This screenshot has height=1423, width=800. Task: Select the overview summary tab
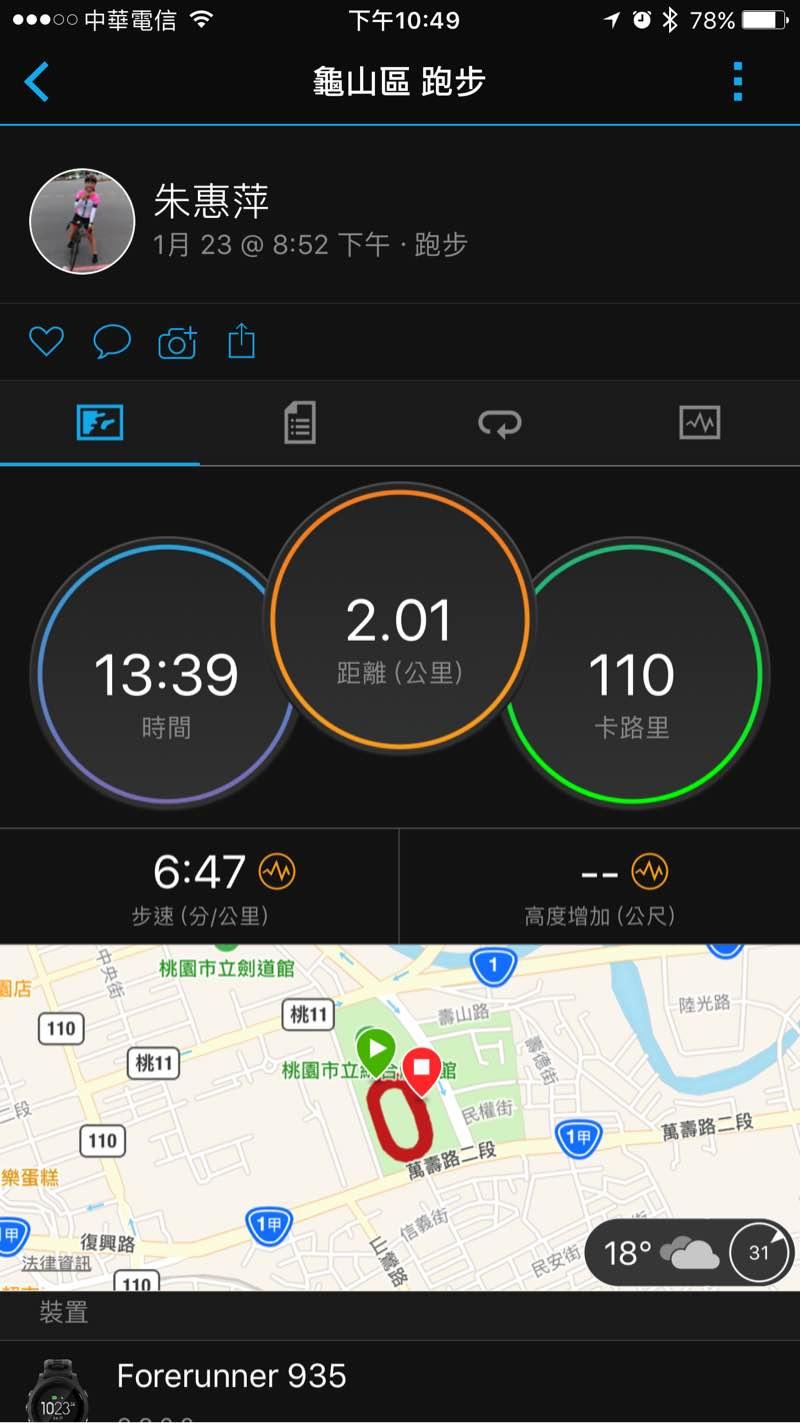100,423
